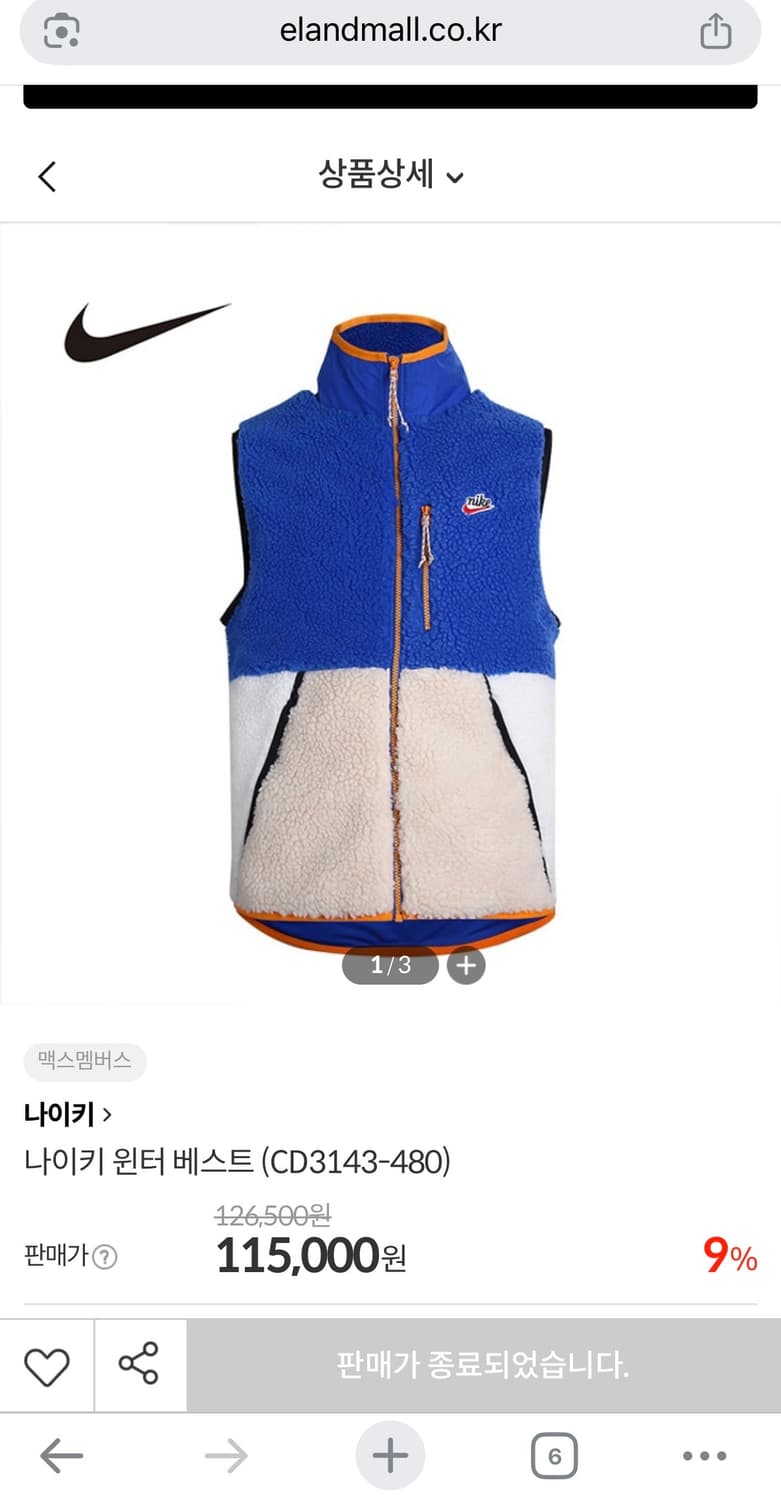
Task: View the Nike winter vest photo
Action: coord(390,615)
